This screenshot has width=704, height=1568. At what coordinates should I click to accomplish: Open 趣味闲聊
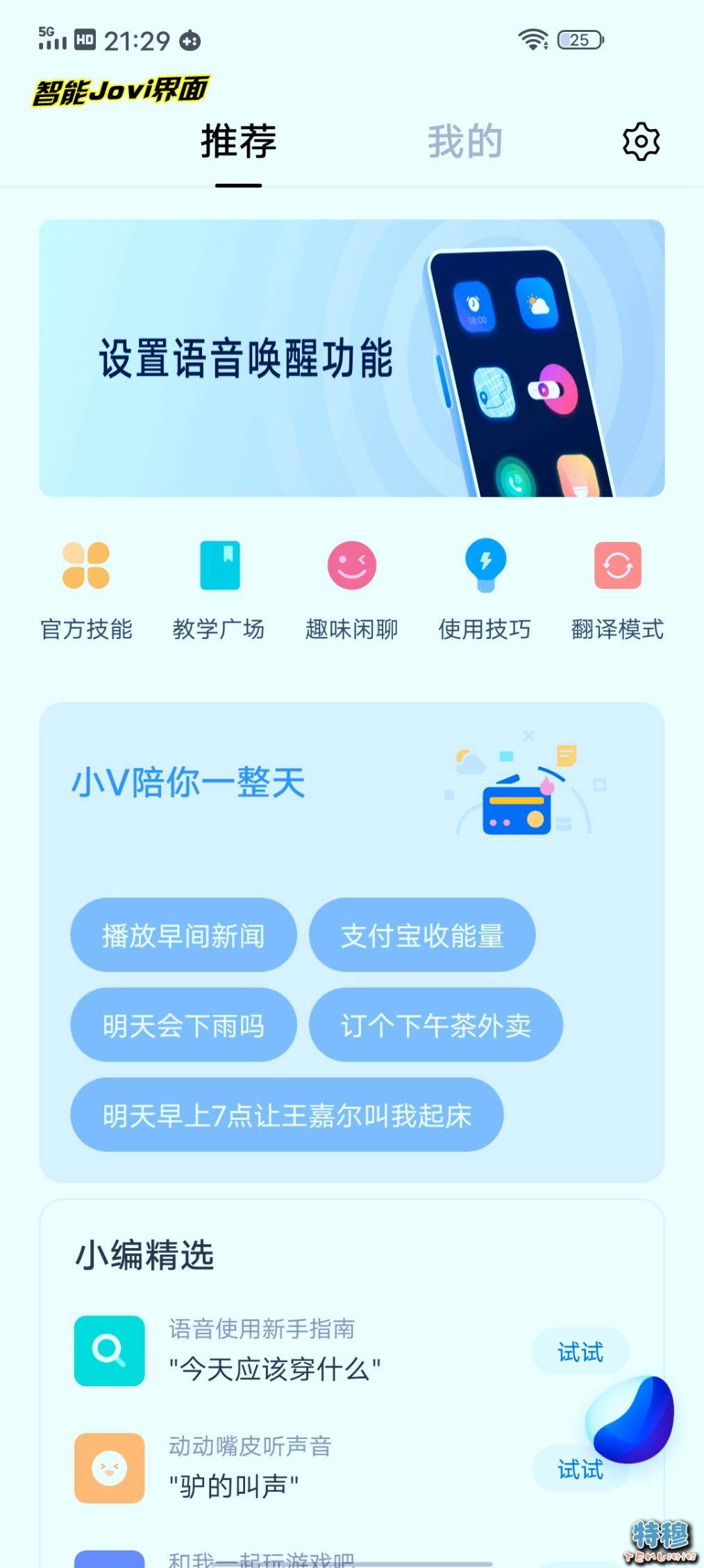pos(351,588)
